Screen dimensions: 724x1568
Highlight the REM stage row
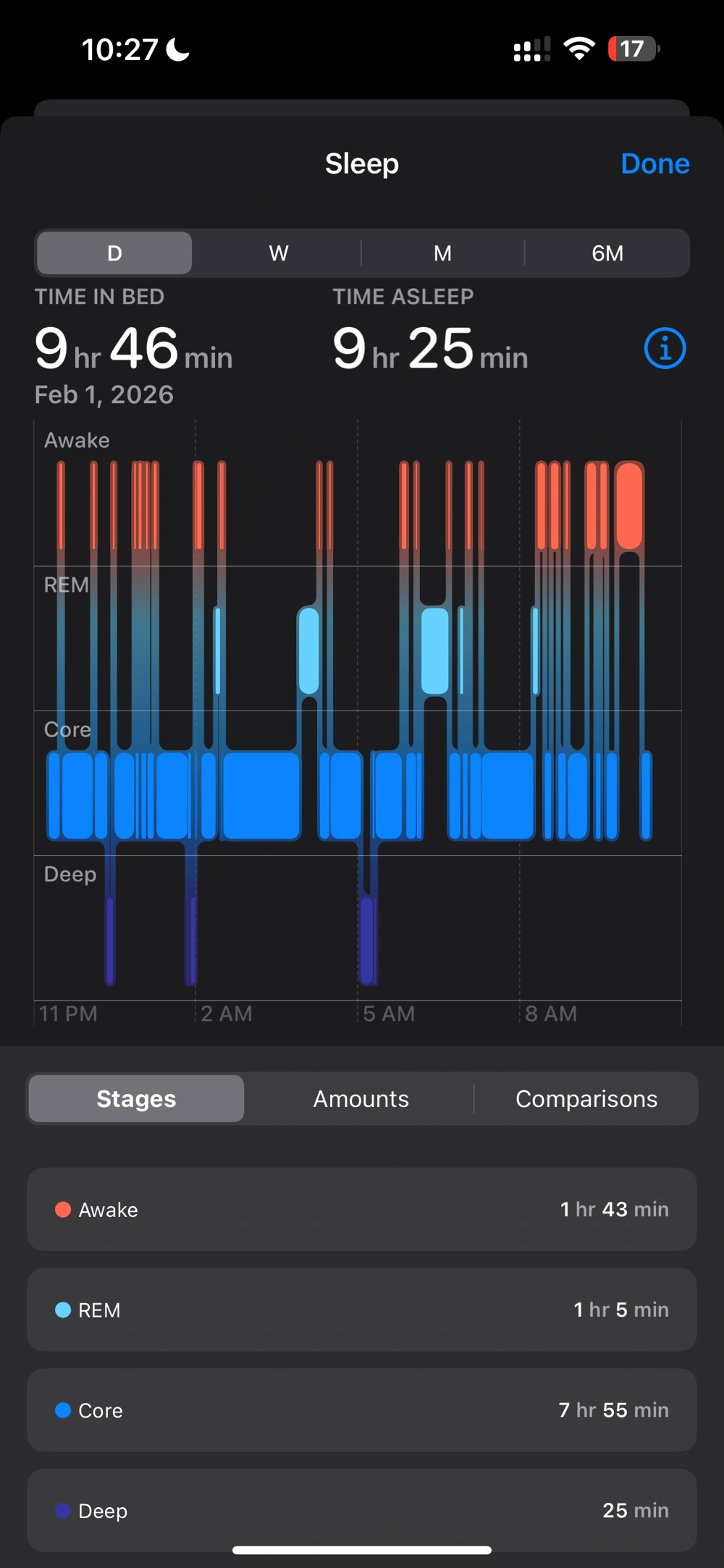pos(362,1310)
